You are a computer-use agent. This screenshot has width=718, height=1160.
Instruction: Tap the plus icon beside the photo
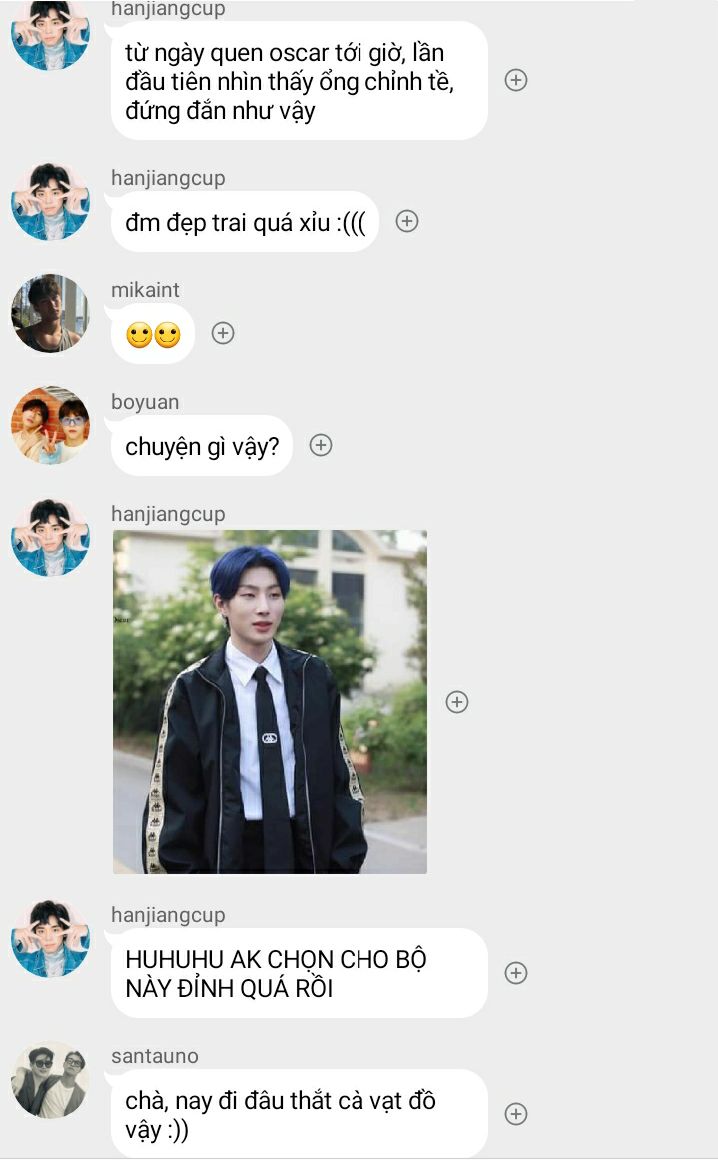[457, 702]
